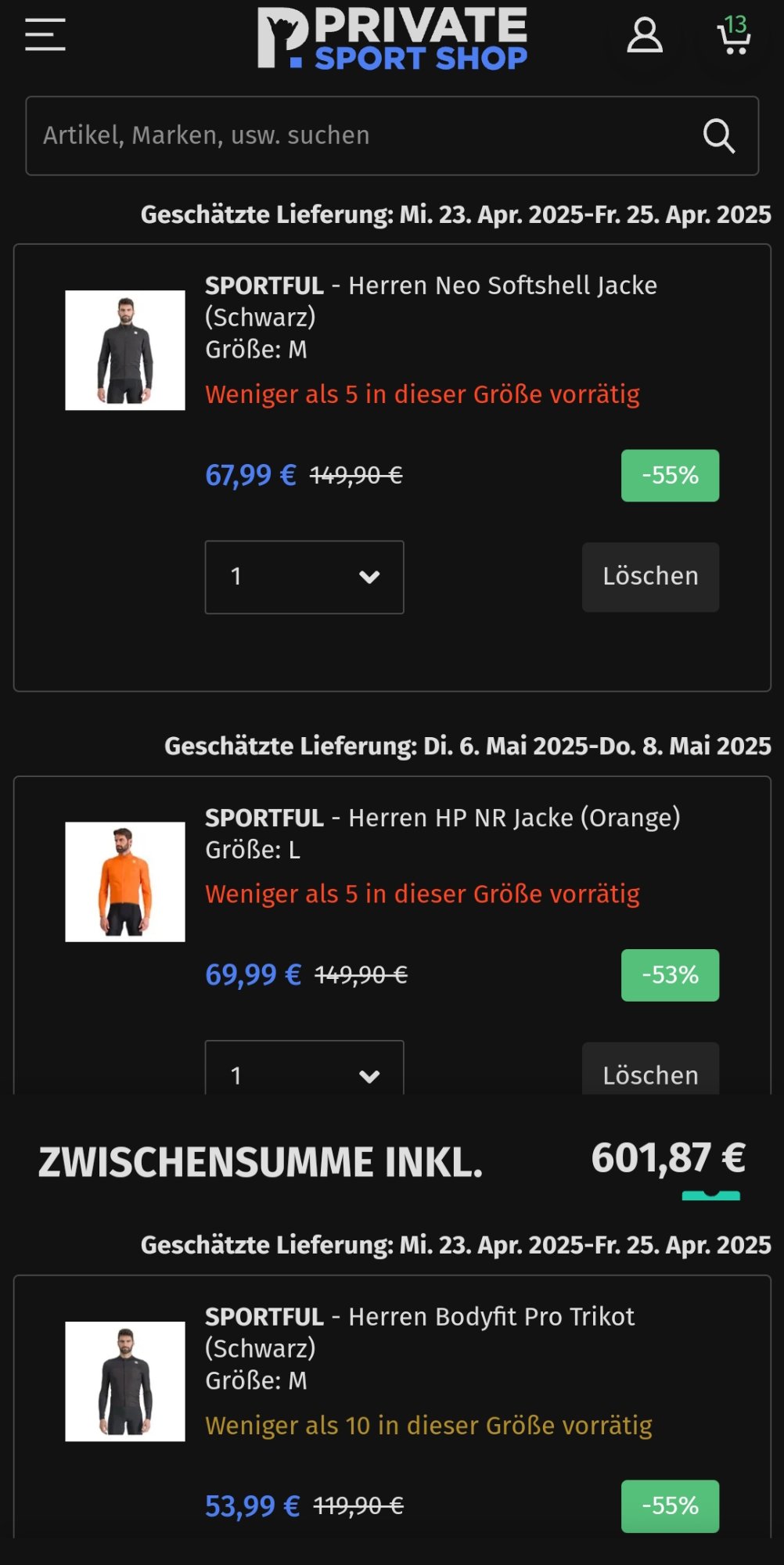The height and width of the screenshot is (1565, 784).
Task: Open the Neo Softshell Jacke product image
Action: [x=125, y=350]
